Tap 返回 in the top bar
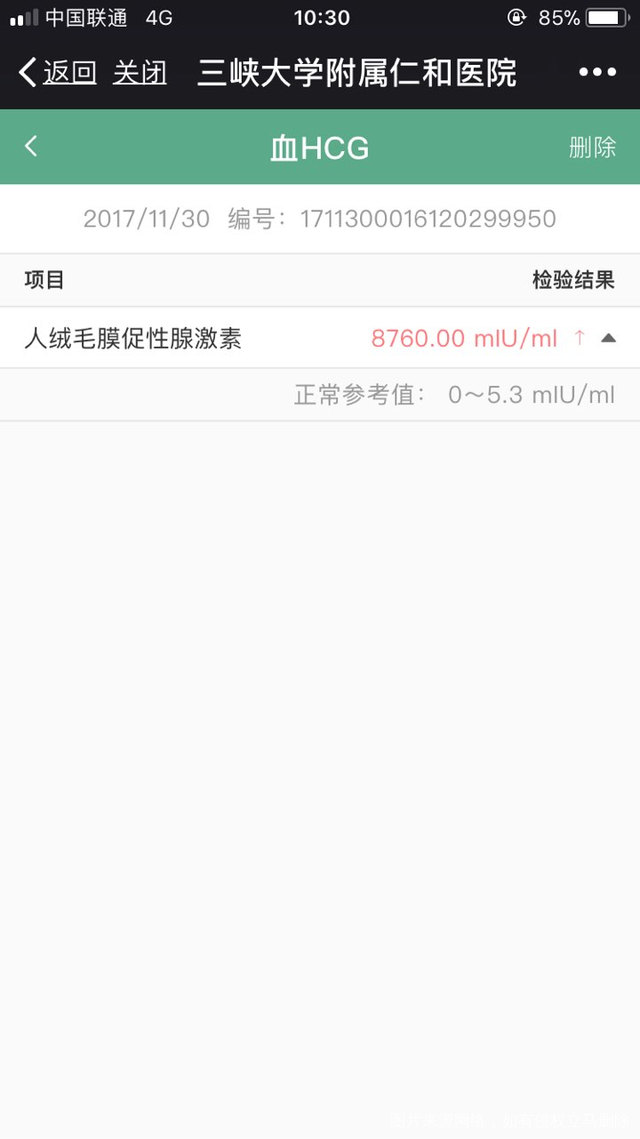This screenshot has width=640, height=1139. pos(58,73)
